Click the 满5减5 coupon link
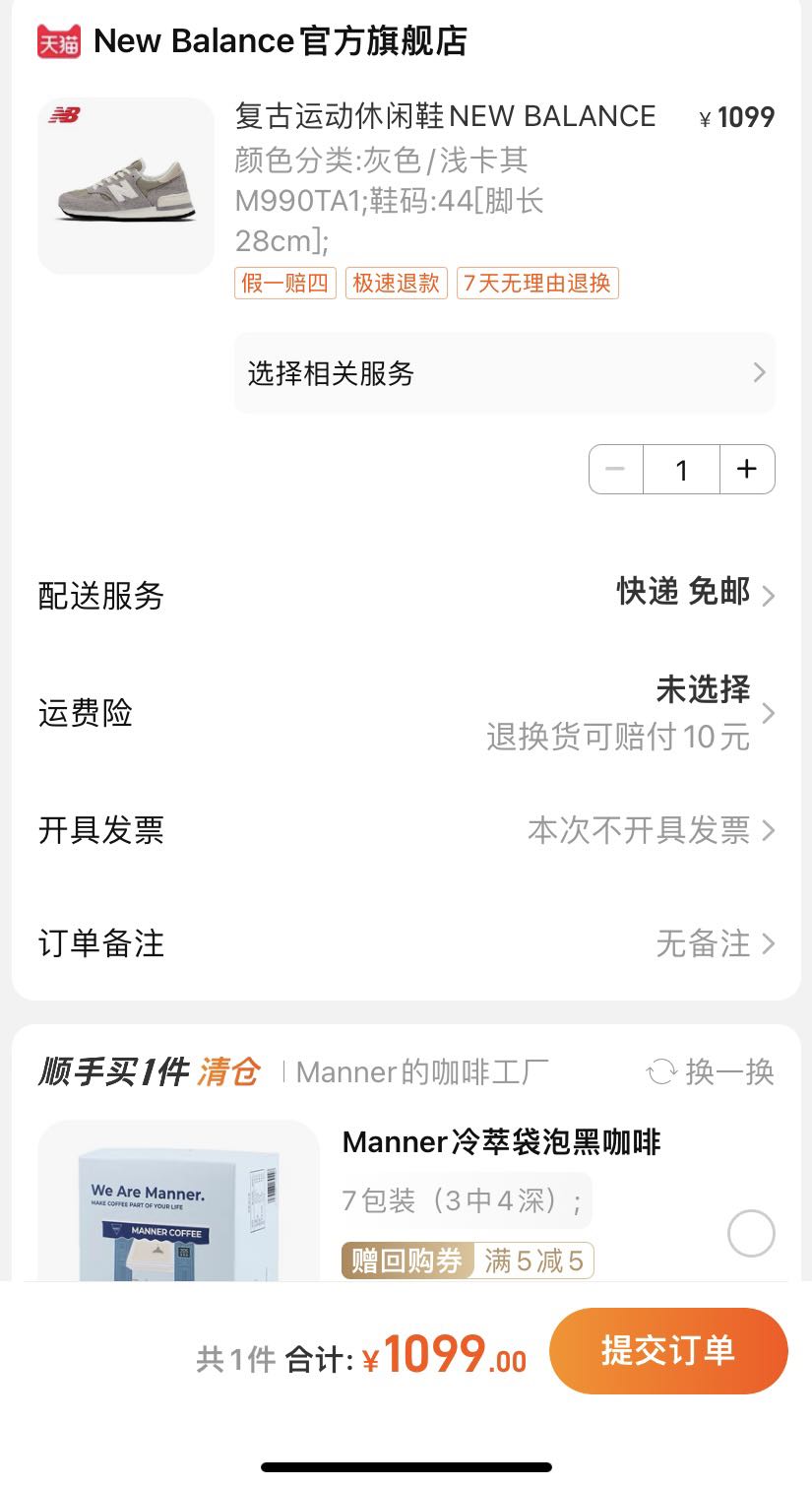Image resolution: width=812 pixels, height=1487 pixels. tap(532, 1261)
